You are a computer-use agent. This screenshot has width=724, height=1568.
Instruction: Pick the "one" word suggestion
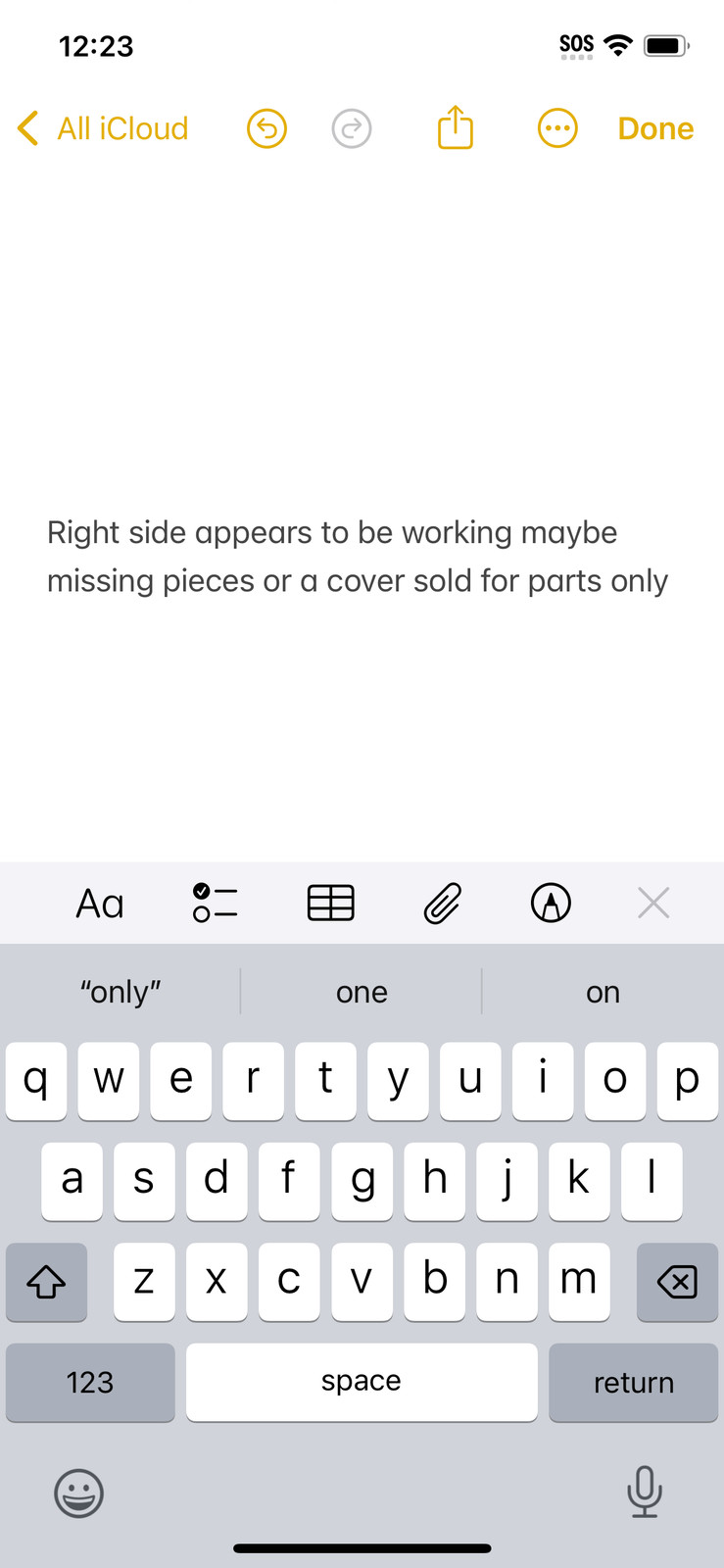click(x=362, y=992)
